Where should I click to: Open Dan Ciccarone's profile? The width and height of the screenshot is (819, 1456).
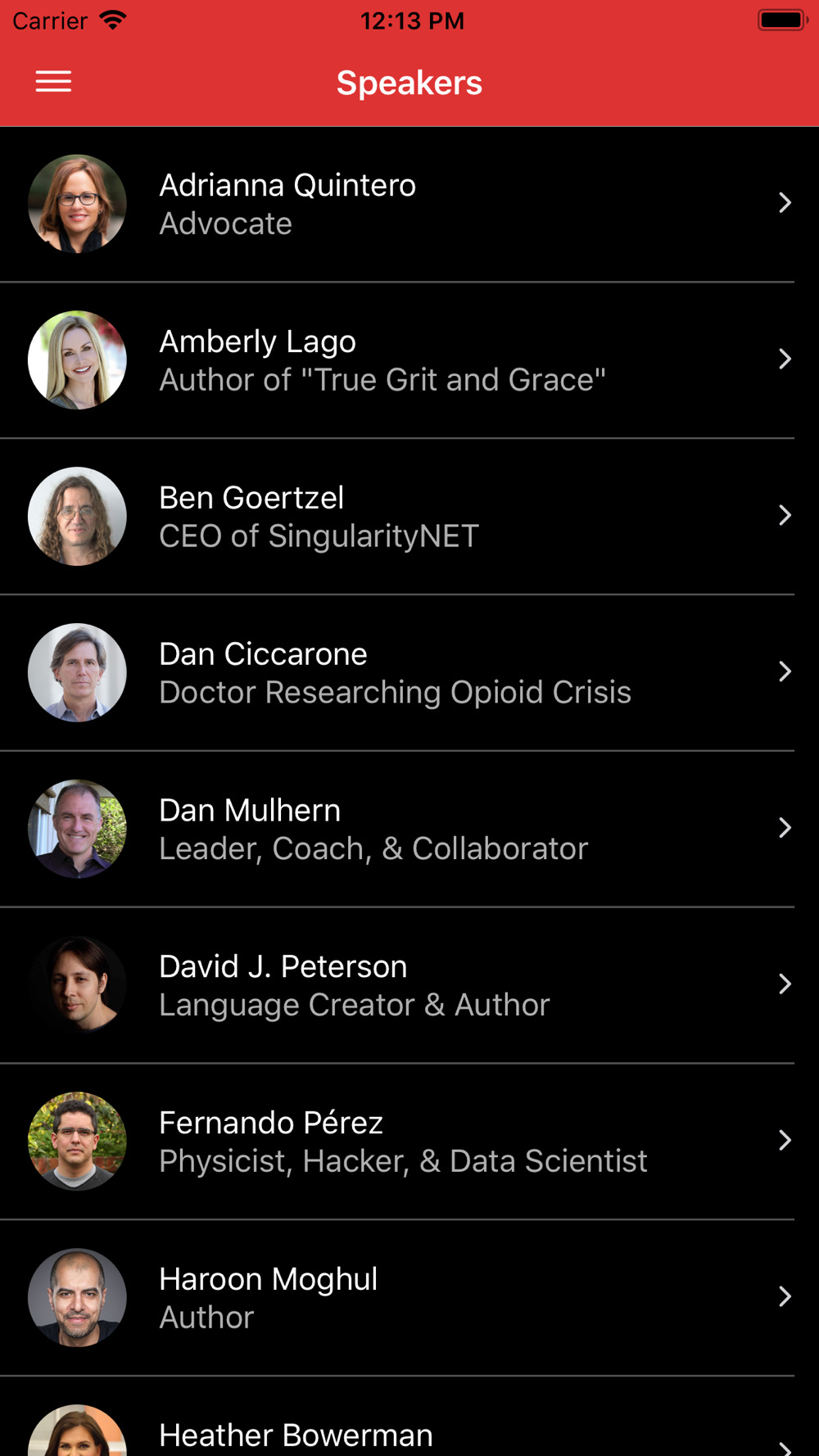click(409, 673)
